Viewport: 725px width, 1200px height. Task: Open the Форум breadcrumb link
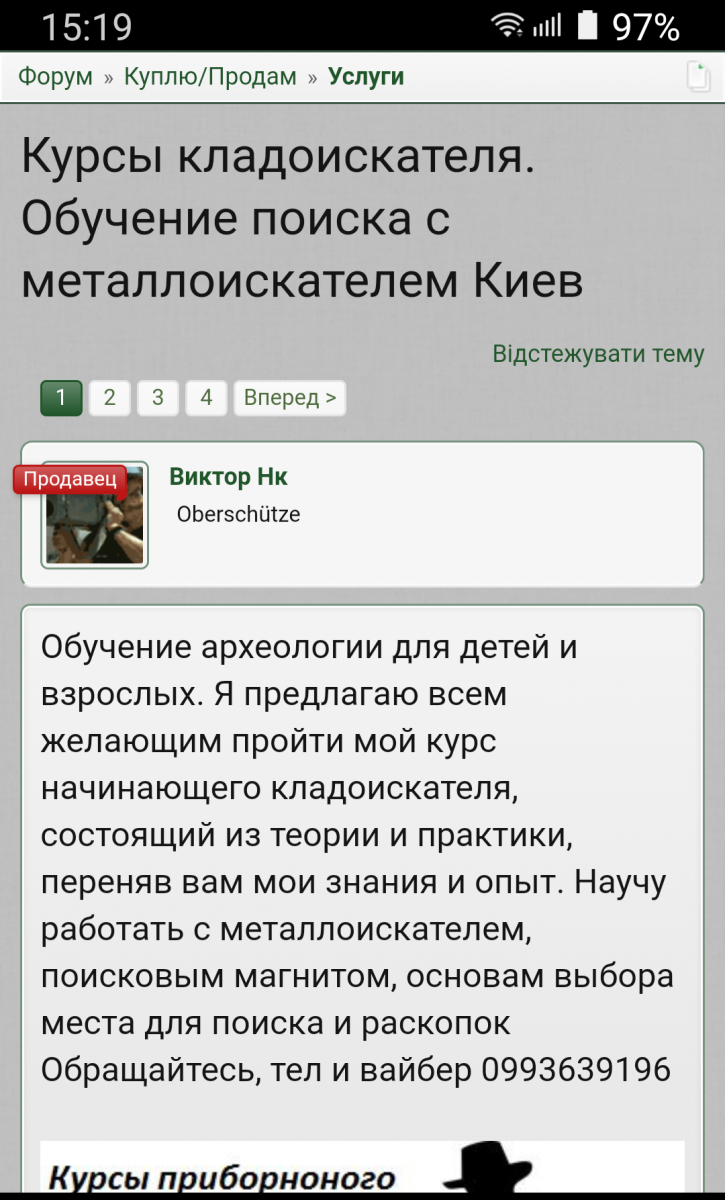55,77
